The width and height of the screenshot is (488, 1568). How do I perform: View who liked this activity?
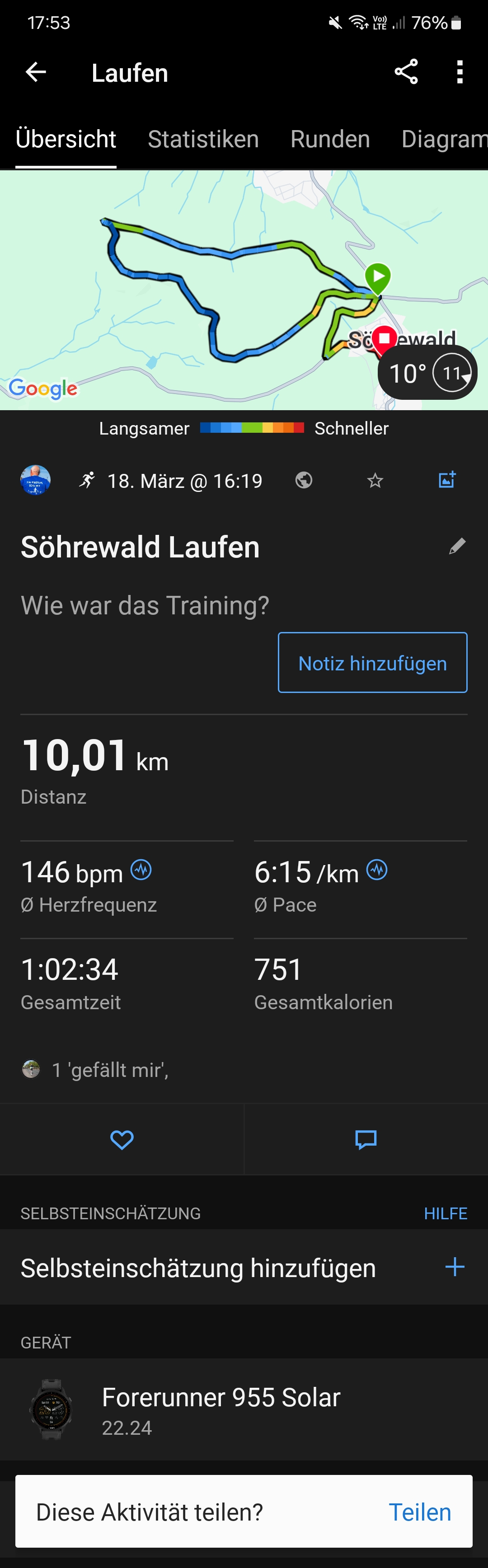pyautogui.click(x=109, y=1069)
